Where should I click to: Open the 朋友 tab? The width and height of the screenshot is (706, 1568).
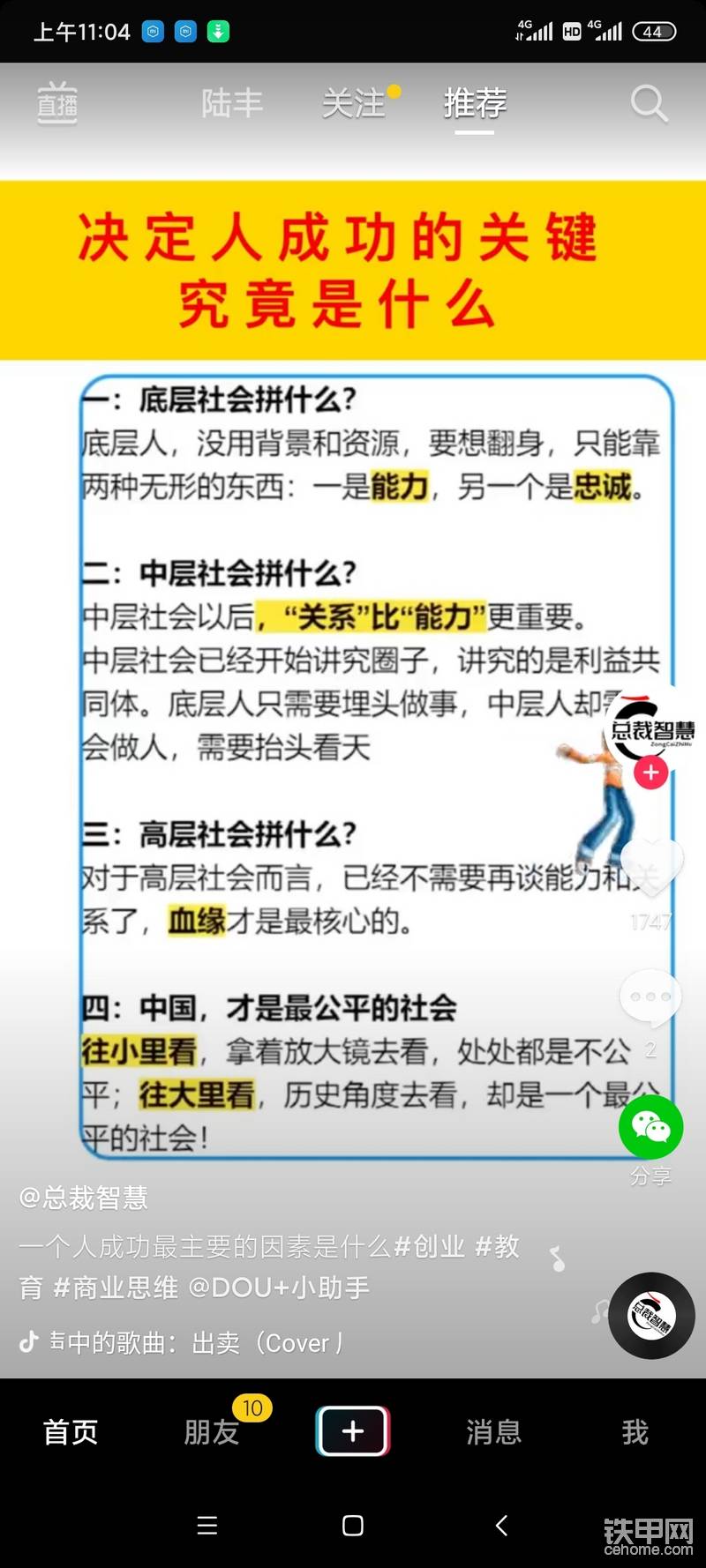(x=212, y=1431)
